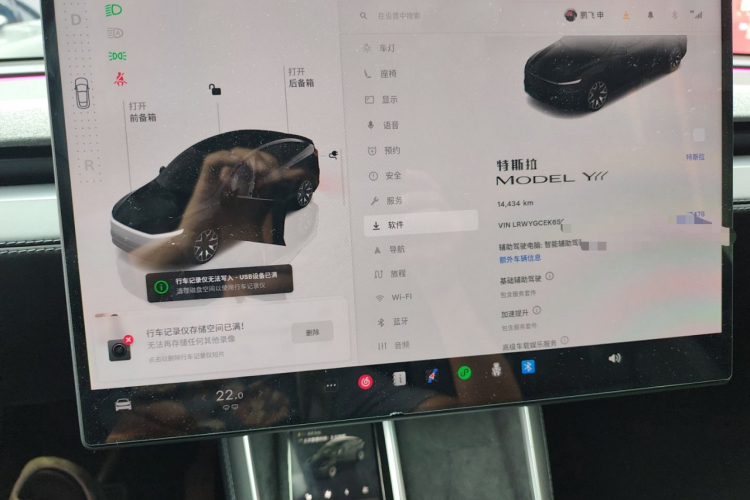750x500 pixels.
Task: Open the 显示 display settings
Action: [389, 99]
